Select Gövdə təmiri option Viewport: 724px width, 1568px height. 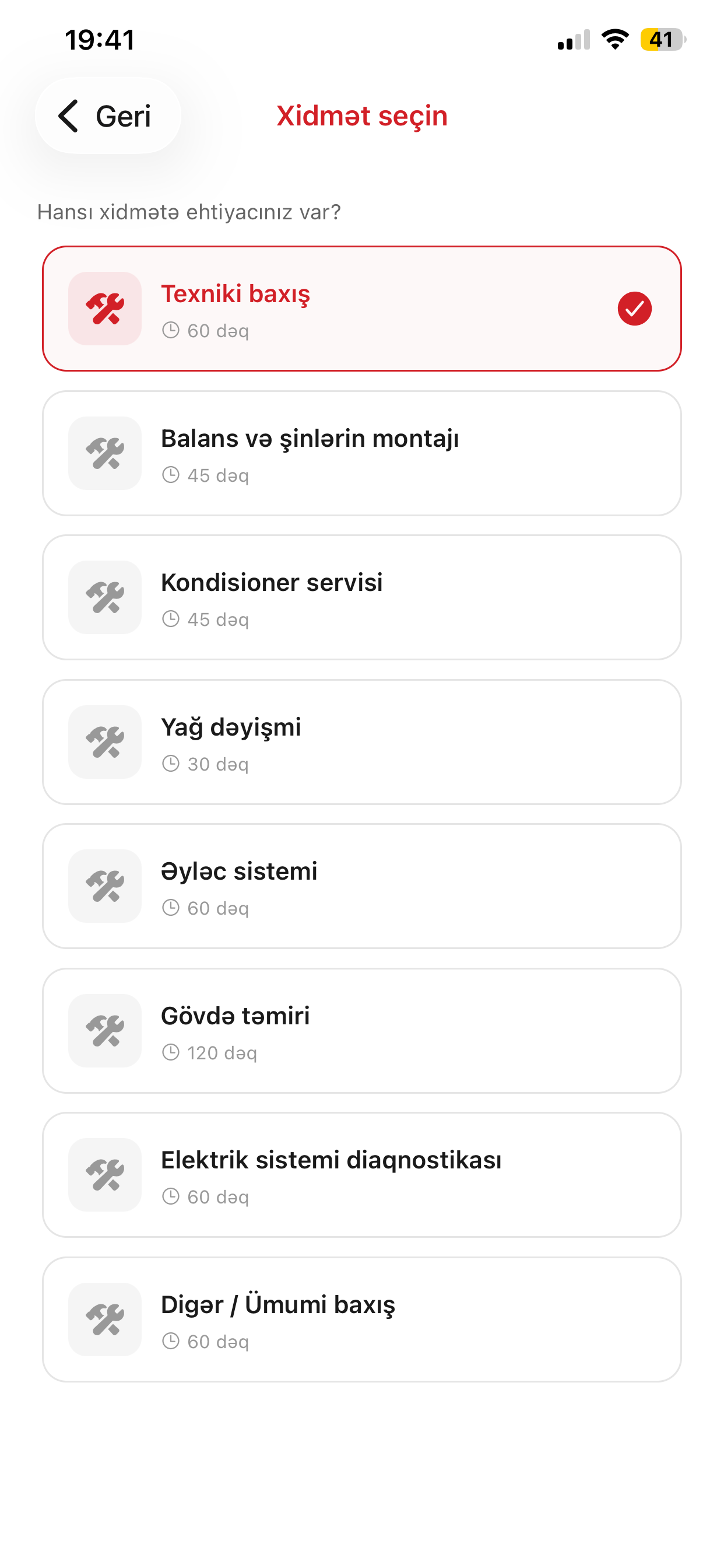click(361, 1031)
